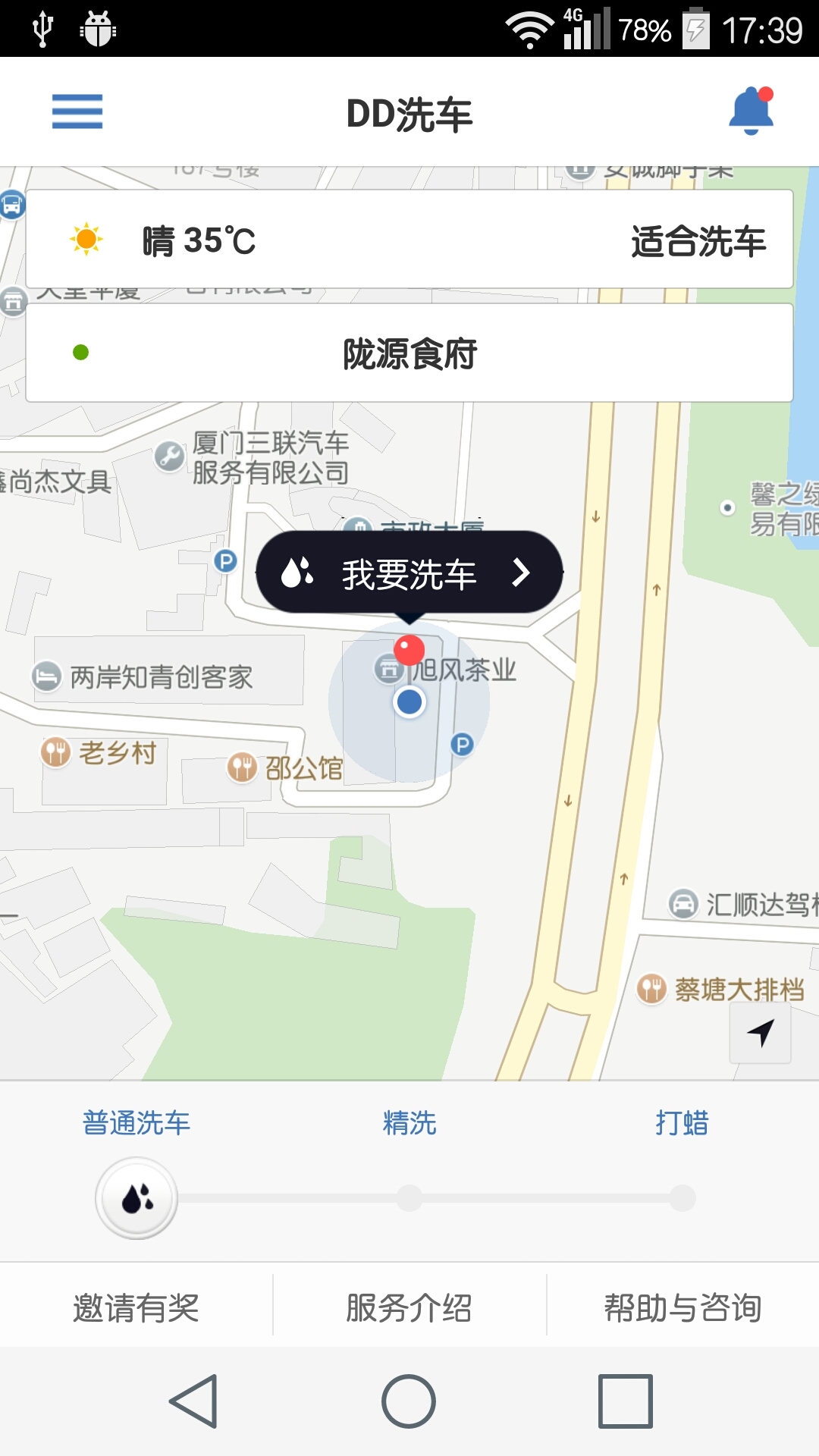
Task: Open the notifications bell
Action: [x=751, y=111]
